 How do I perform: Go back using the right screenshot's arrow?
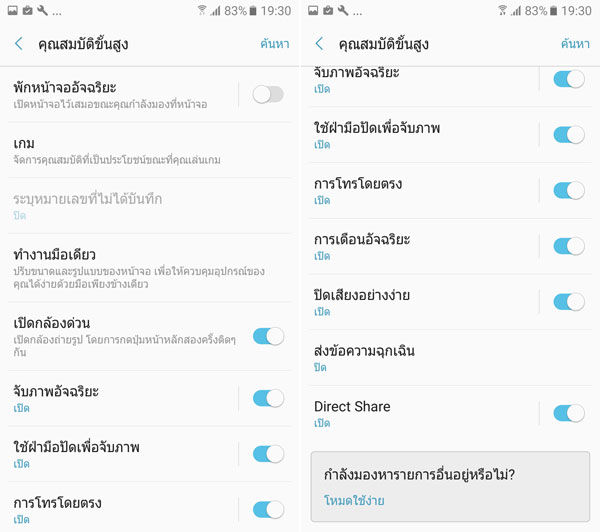[x=319, y=44]
